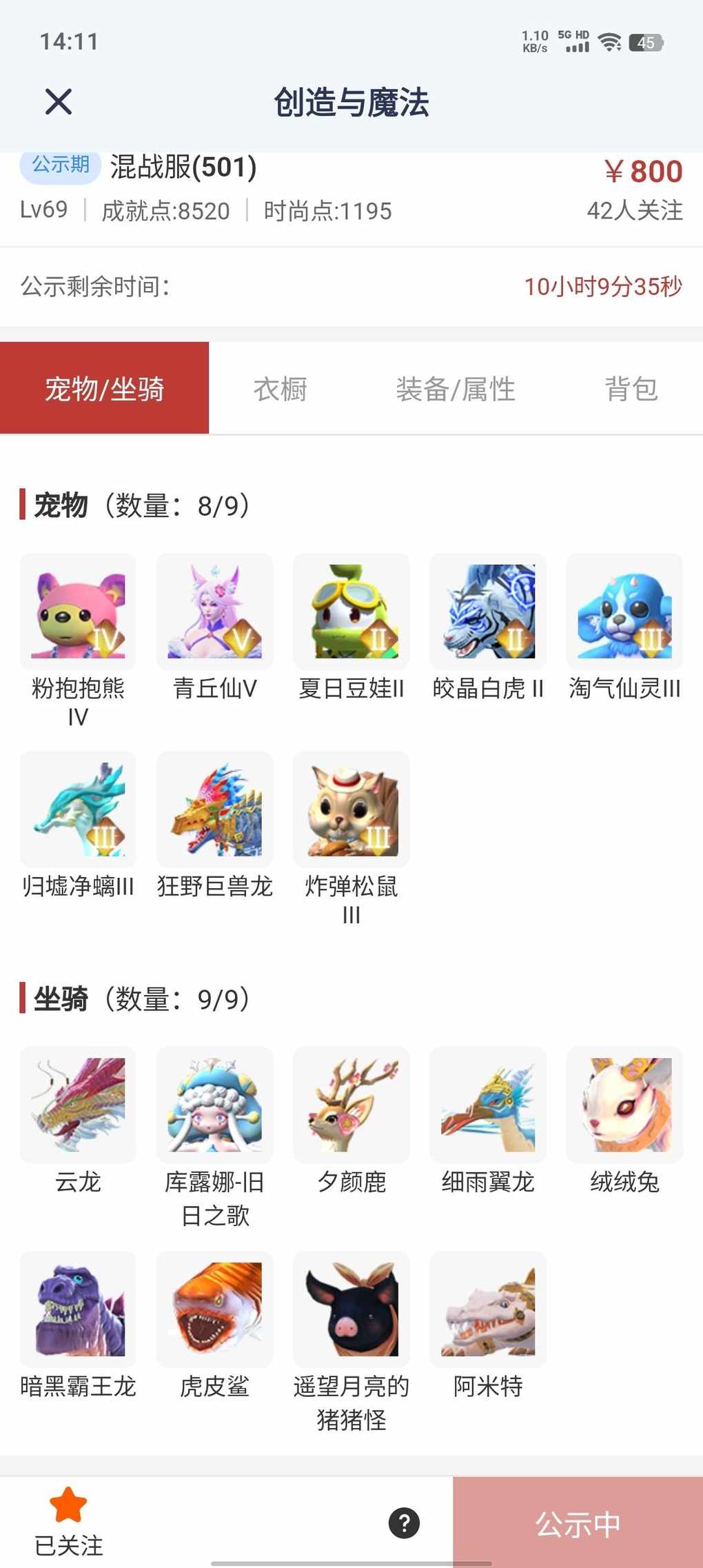Select the 暗黑霸王龙 mount

pyautogui.click(x=78, y=1309)
